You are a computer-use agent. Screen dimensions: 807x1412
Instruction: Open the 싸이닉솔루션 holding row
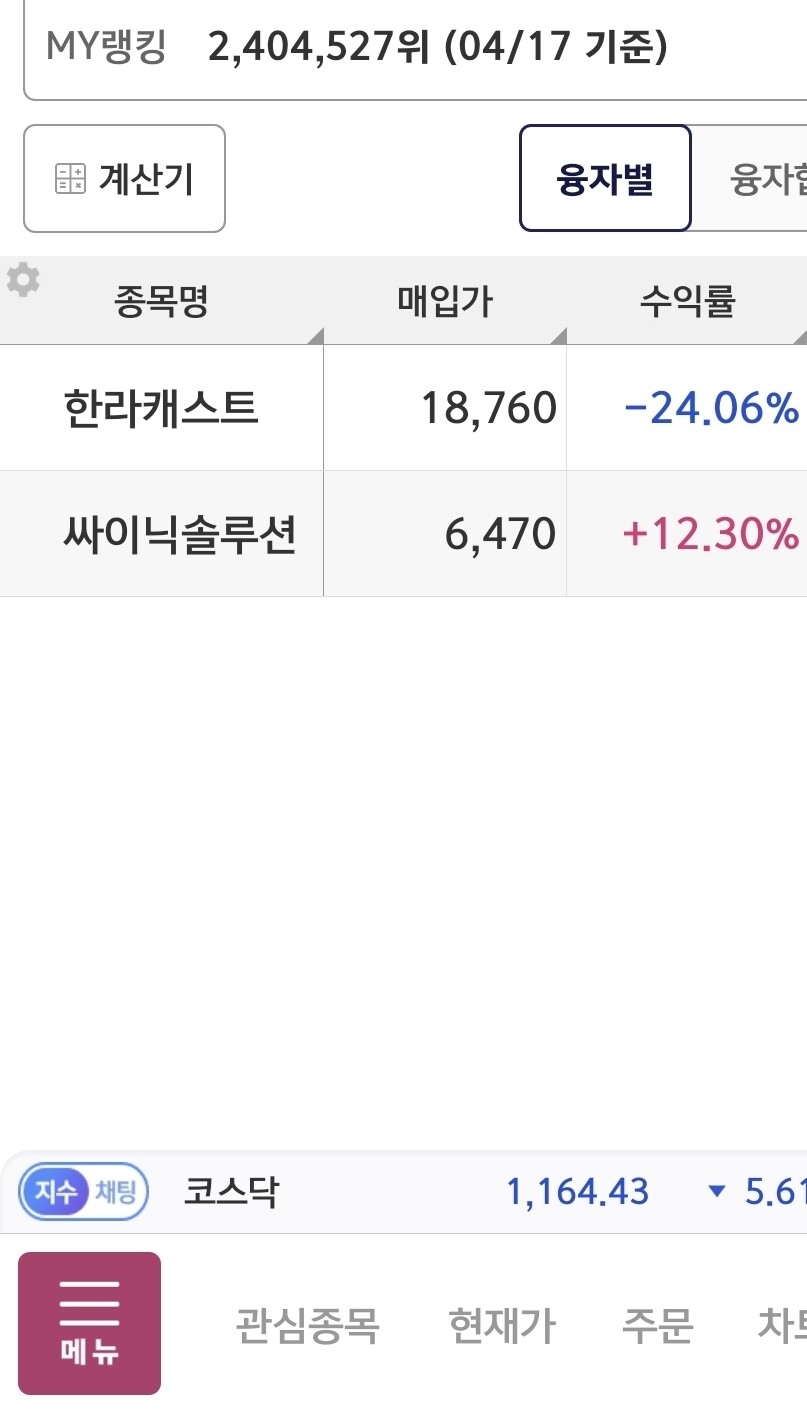pos(403,534)
